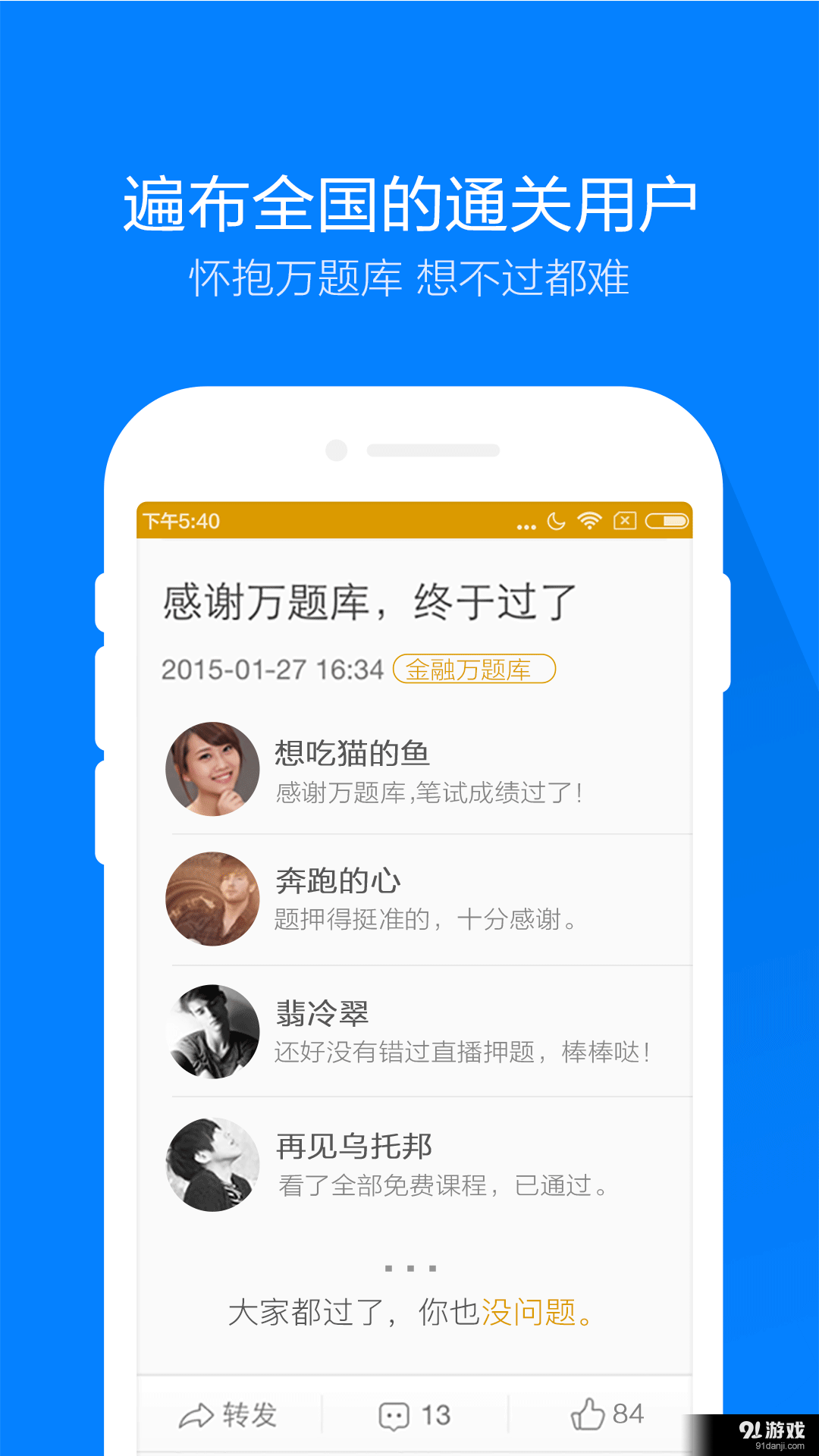Tap the Wi-Fi signal icon
Screen dimensions: 819x1456
tap(588, 522)
